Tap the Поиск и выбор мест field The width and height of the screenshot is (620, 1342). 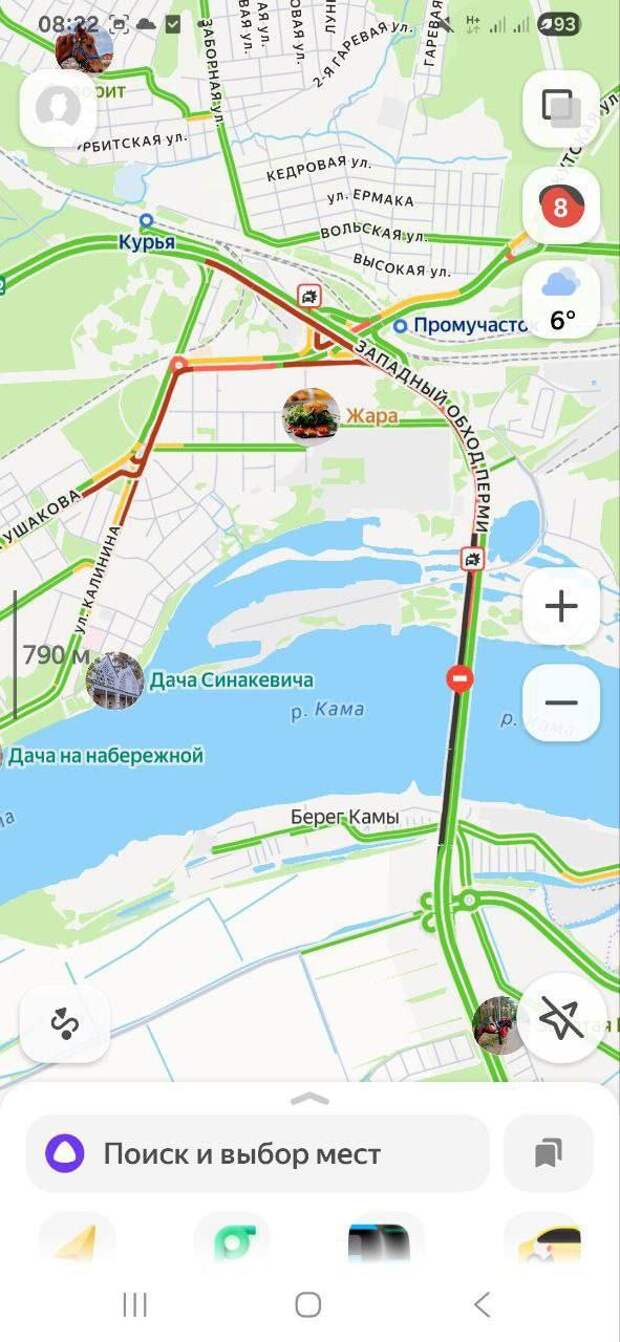[x=258, y=1154]
